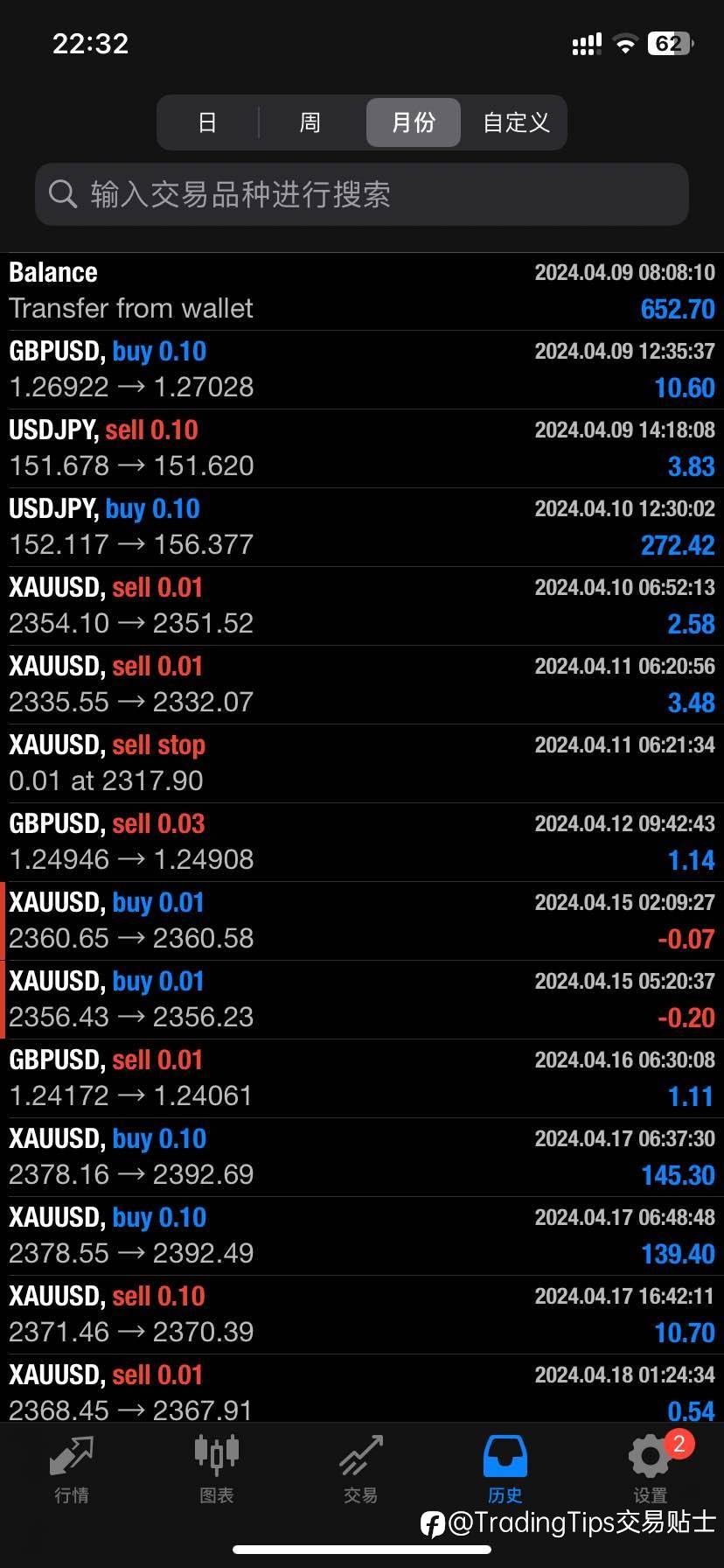Viewport: 724px width, 1568px height.
Task: Open the 行情 quotes tab
Action: pyautogui.click(x=72, y=1470)
